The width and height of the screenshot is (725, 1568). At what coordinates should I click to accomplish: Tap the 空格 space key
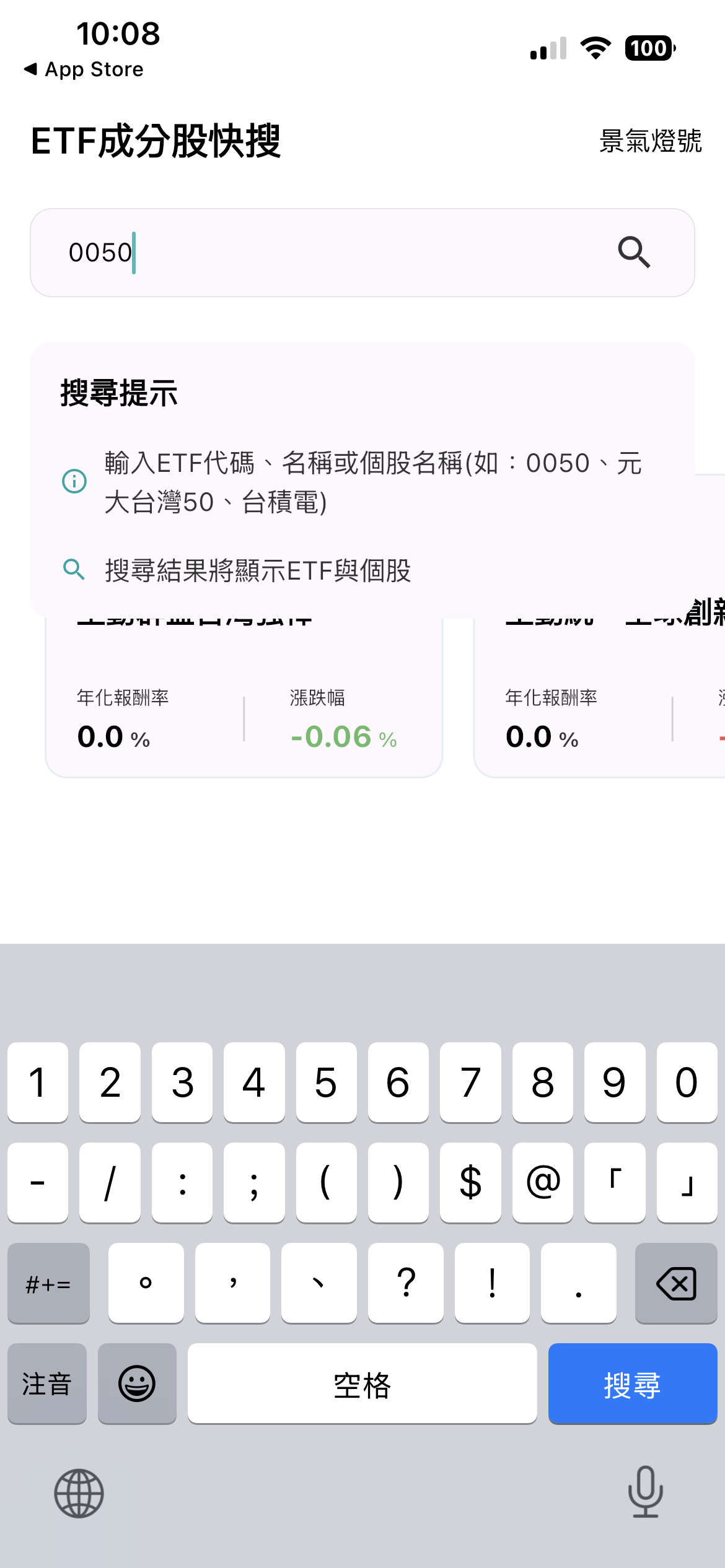(x=362, y=1384)
